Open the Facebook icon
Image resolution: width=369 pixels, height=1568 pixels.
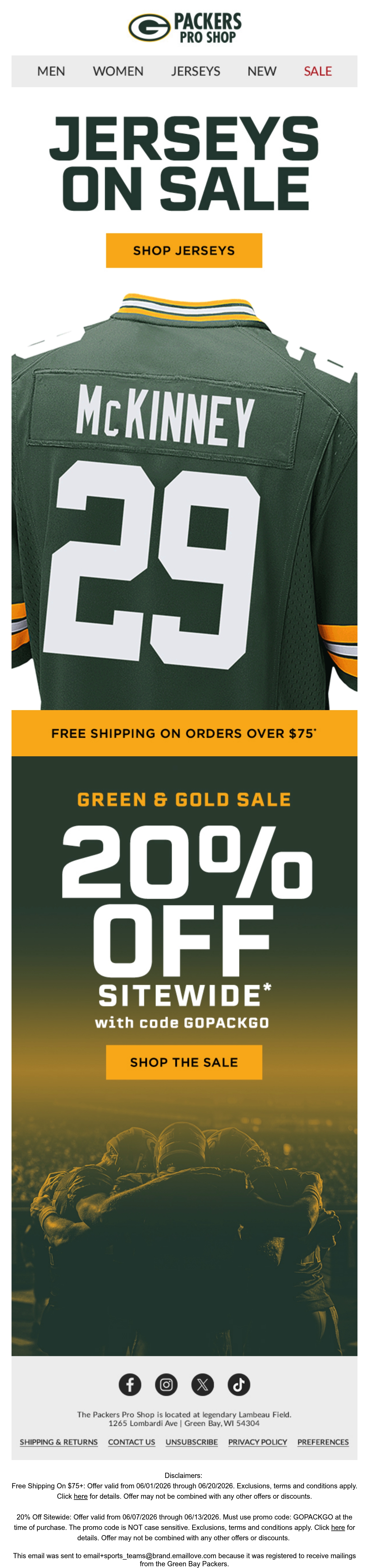(129, 1384)
